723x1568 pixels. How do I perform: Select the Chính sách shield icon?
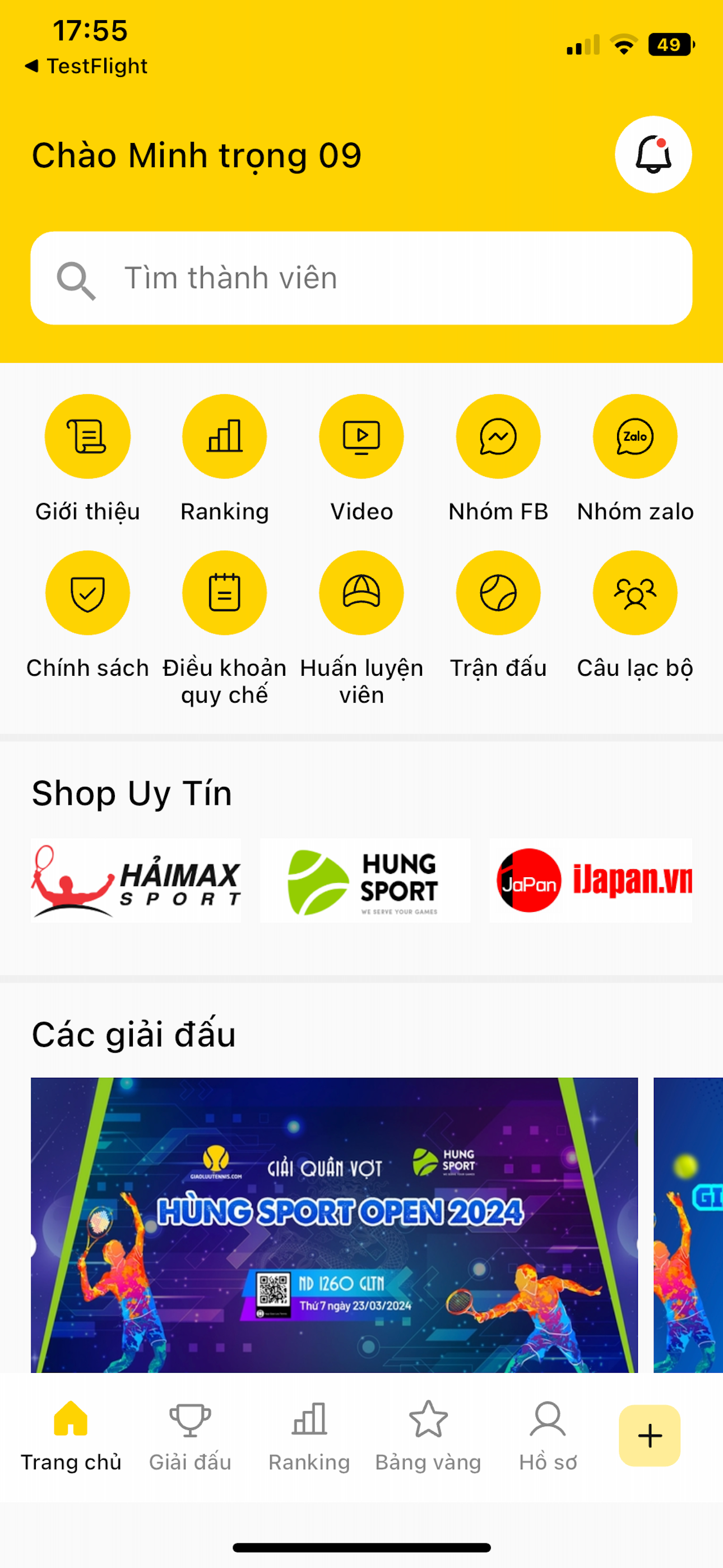pyautogui.click(x=87, y=592)
